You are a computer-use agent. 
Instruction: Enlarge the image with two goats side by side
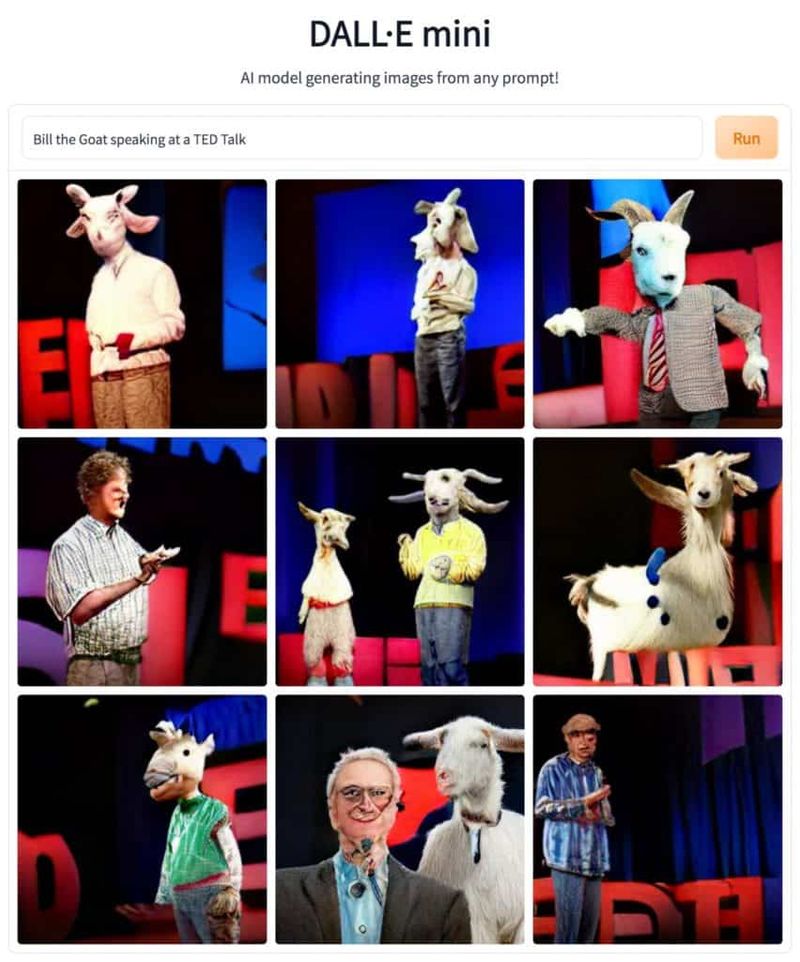[400, 561]
